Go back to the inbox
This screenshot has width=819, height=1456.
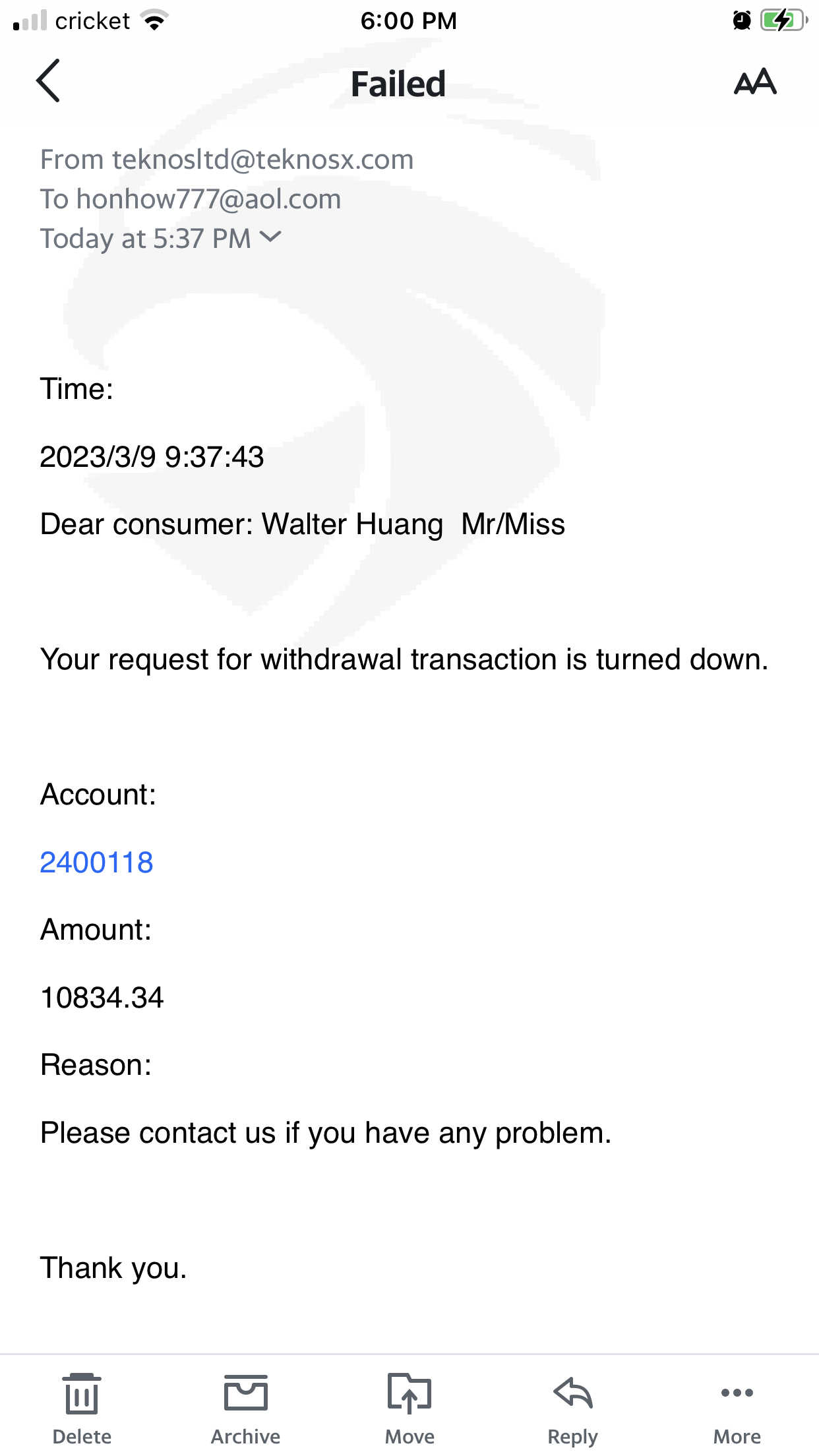point(48,81)
